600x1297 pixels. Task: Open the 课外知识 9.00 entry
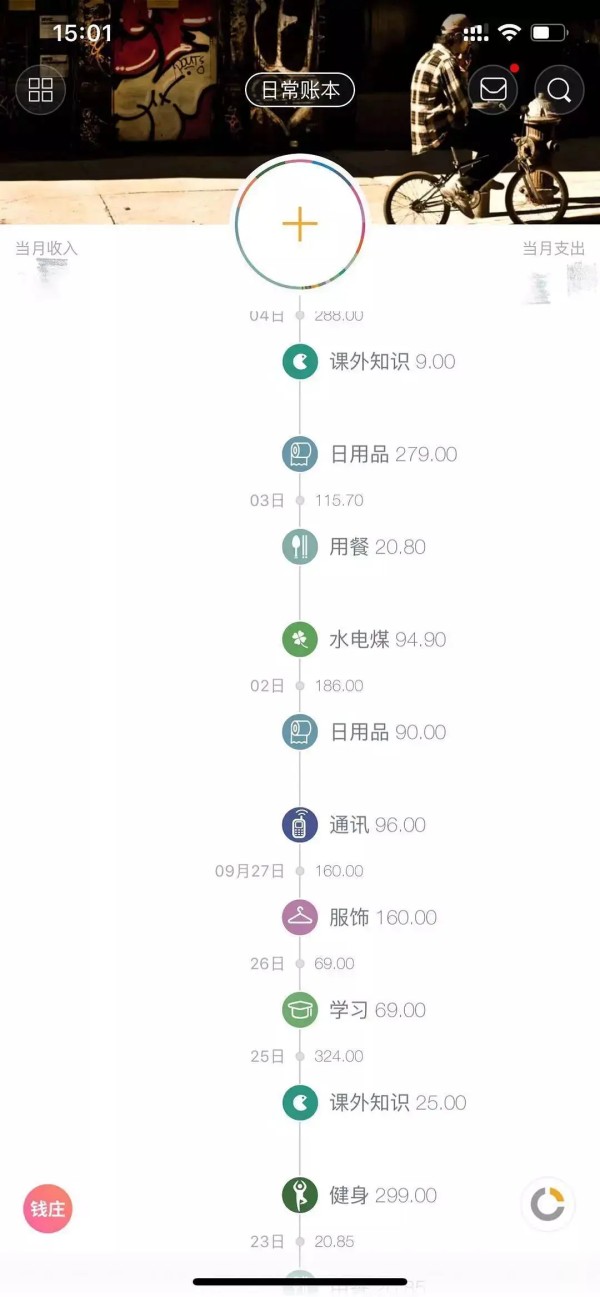coord(369,361)
